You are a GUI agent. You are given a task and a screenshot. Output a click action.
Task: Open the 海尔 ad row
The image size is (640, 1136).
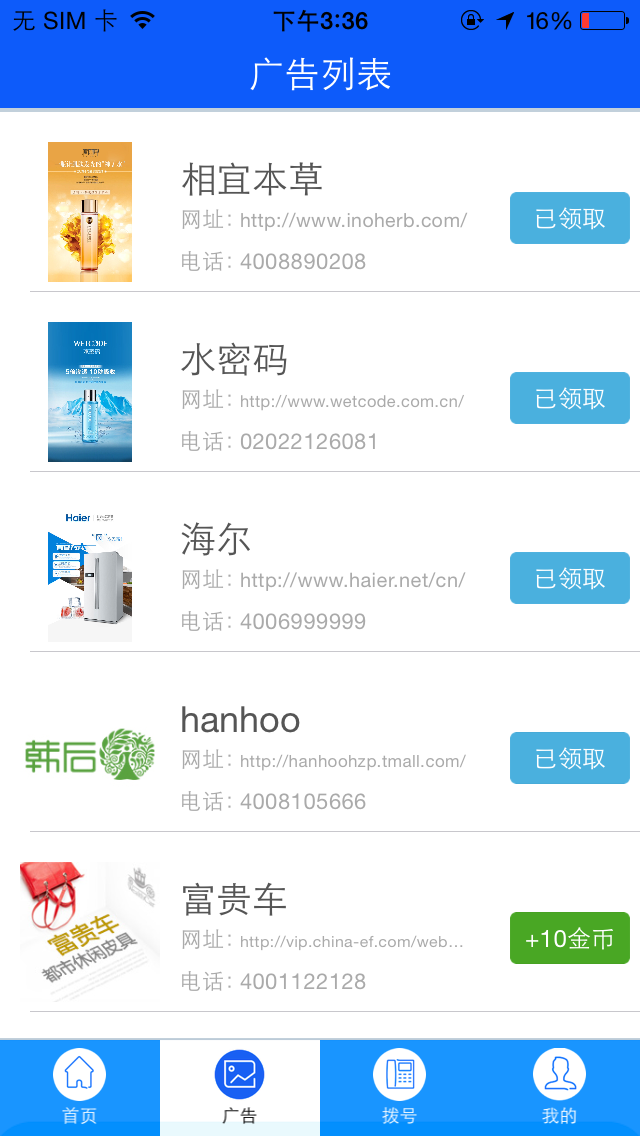tap(320, 572)
